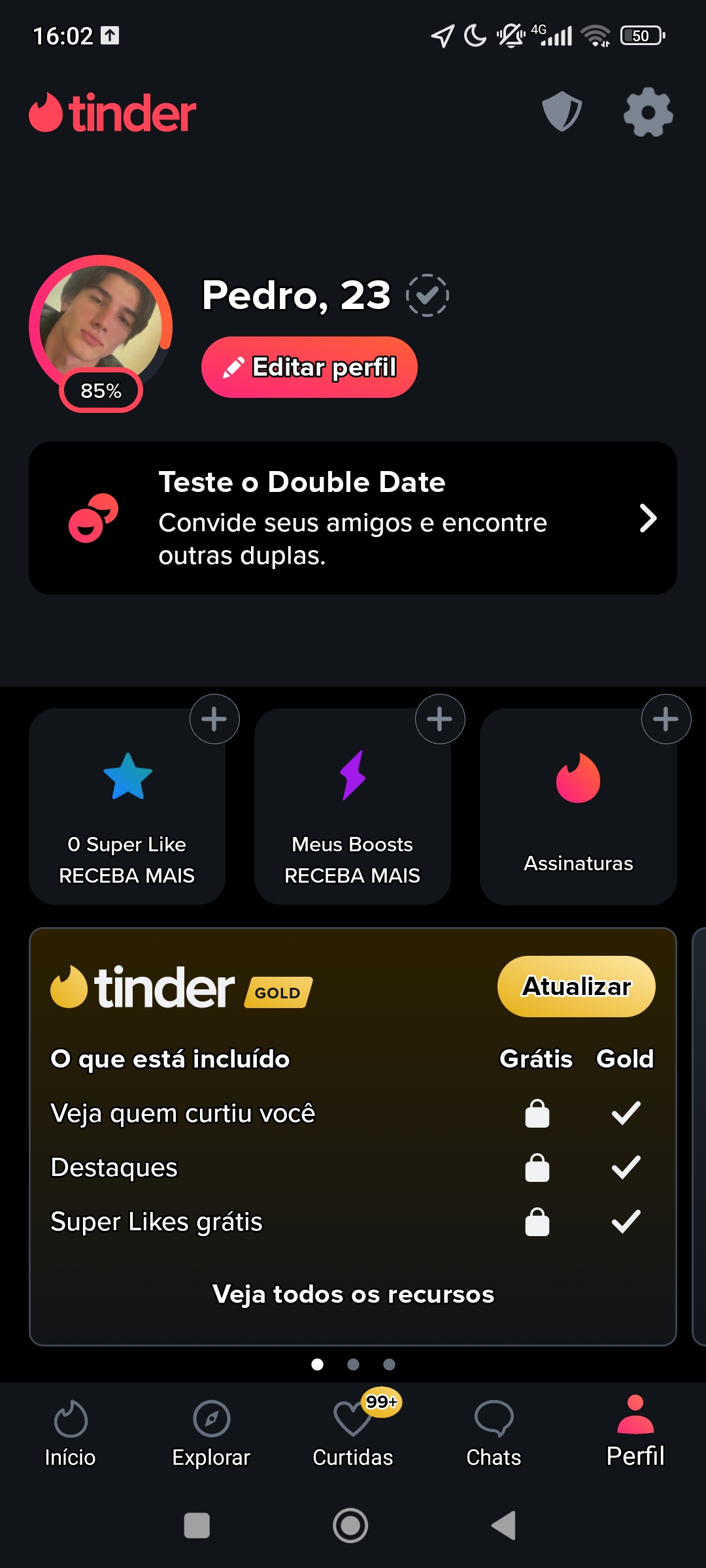
Task: Open the Meus Boosts card
Action: (x=352, y=807)
